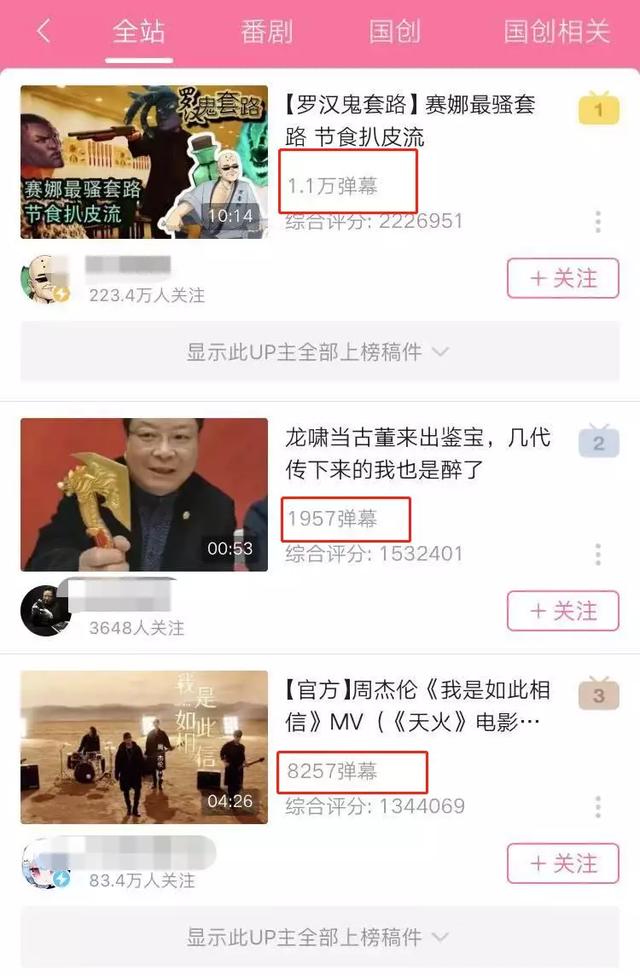Follow the uploader with 223.4万 followers
The width and height of the screenshot is (640, 976).
pos(563,278)
